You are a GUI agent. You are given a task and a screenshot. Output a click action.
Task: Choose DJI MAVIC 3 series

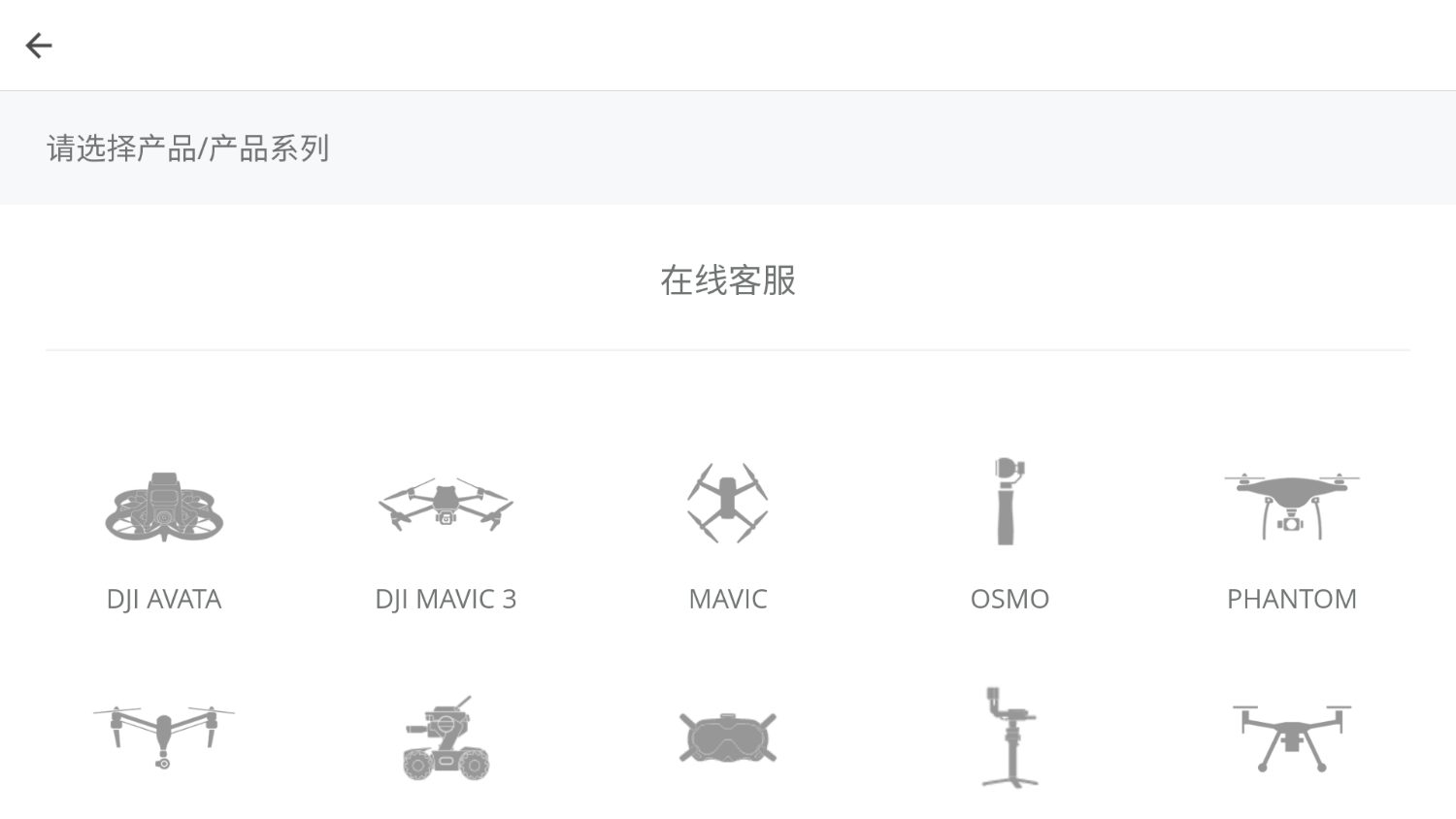[446, 532]
